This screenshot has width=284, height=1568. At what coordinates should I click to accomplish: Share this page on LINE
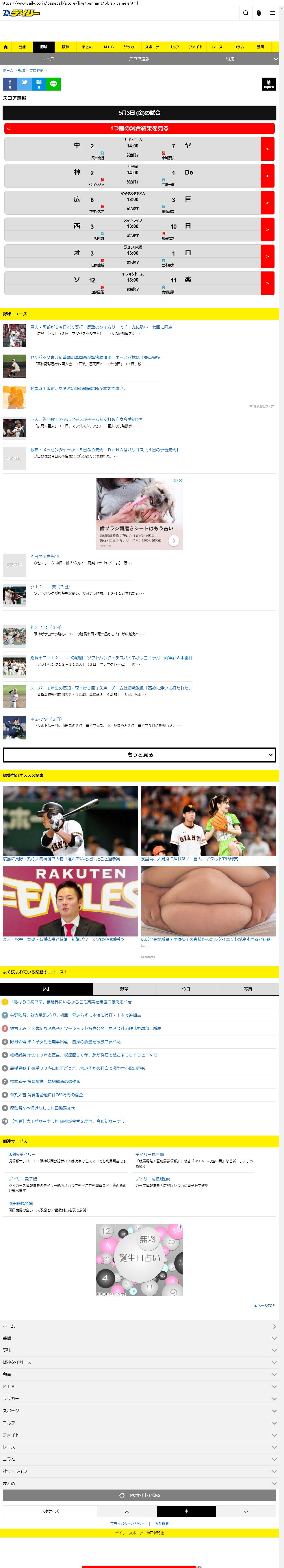click(54, 83)
